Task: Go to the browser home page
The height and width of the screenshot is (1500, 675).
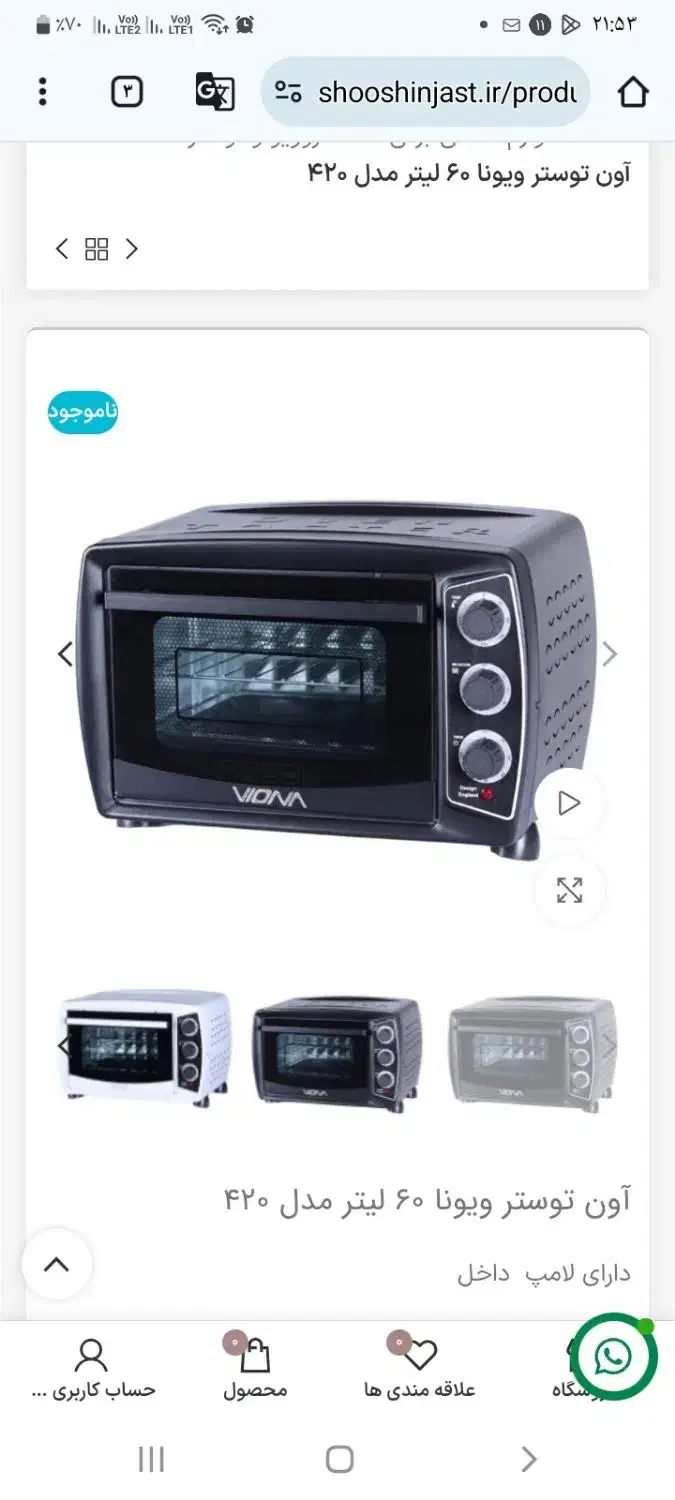Action: (x=633, y=92)
